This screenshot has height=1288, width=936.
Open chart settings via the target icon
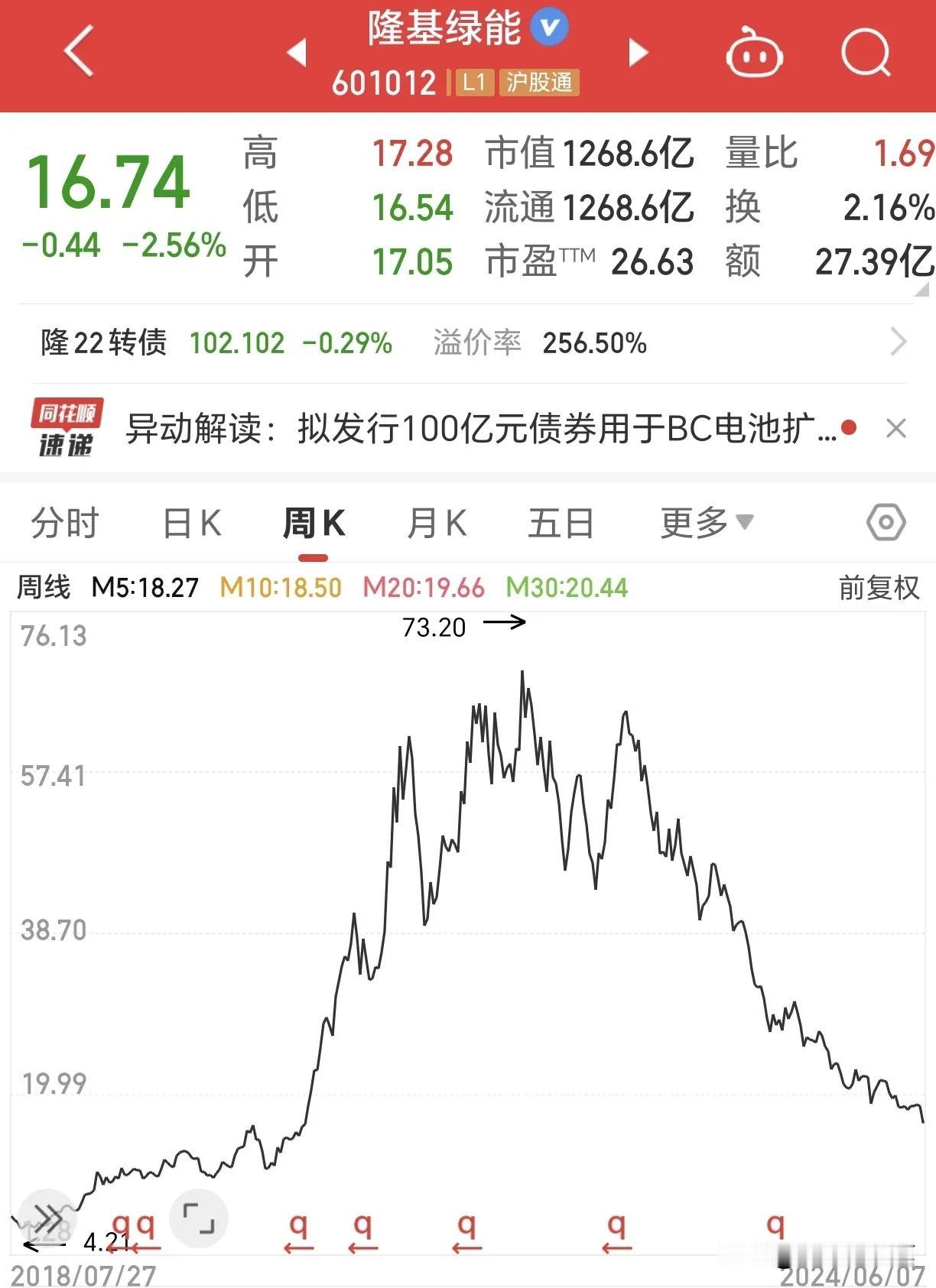884,522
